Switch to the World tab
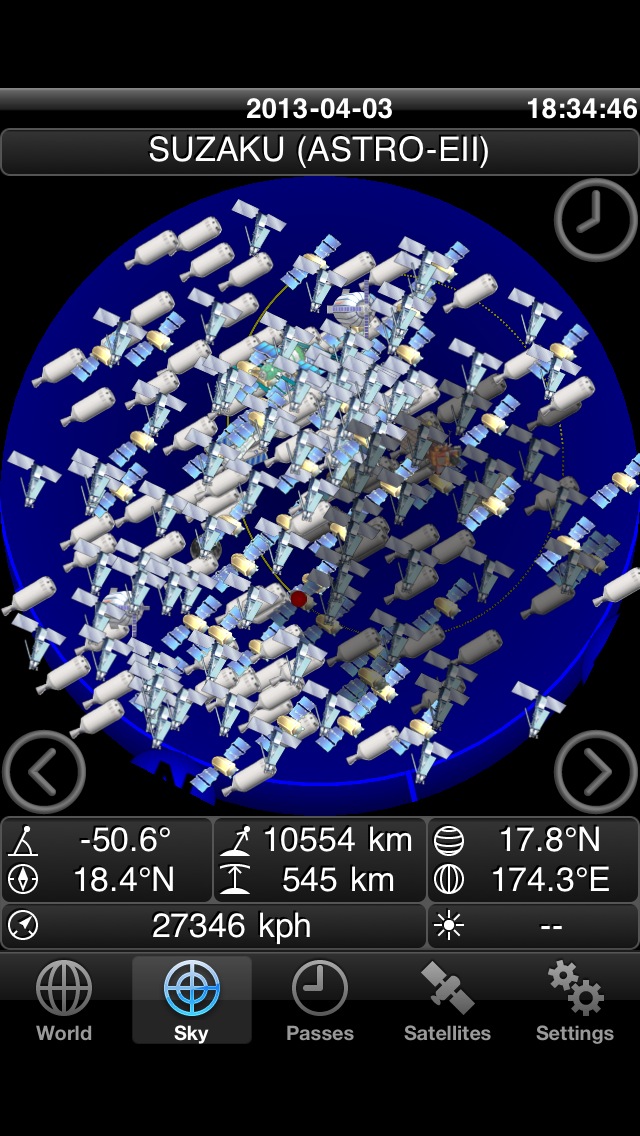Image resolution: width=640 pixels, height=1136 pixels. click(64, 1001)
